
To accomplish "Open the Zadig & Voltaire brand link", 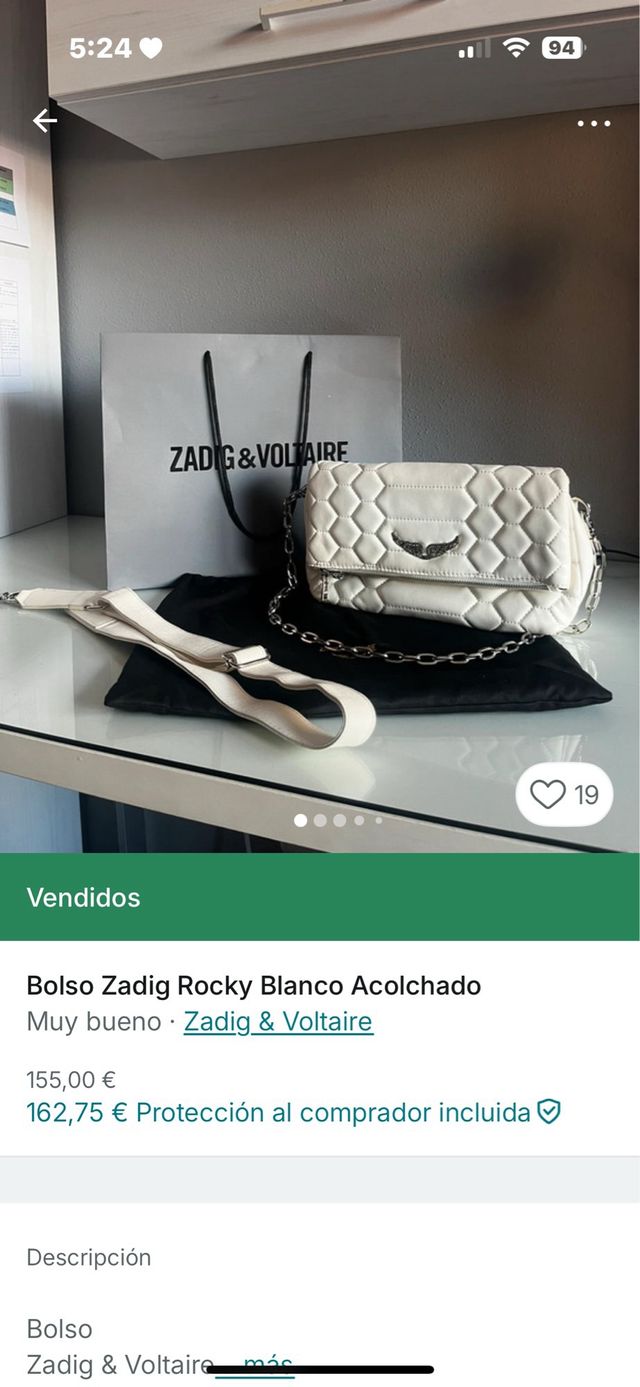I will pyautogui.click(x=278, y=1022).
